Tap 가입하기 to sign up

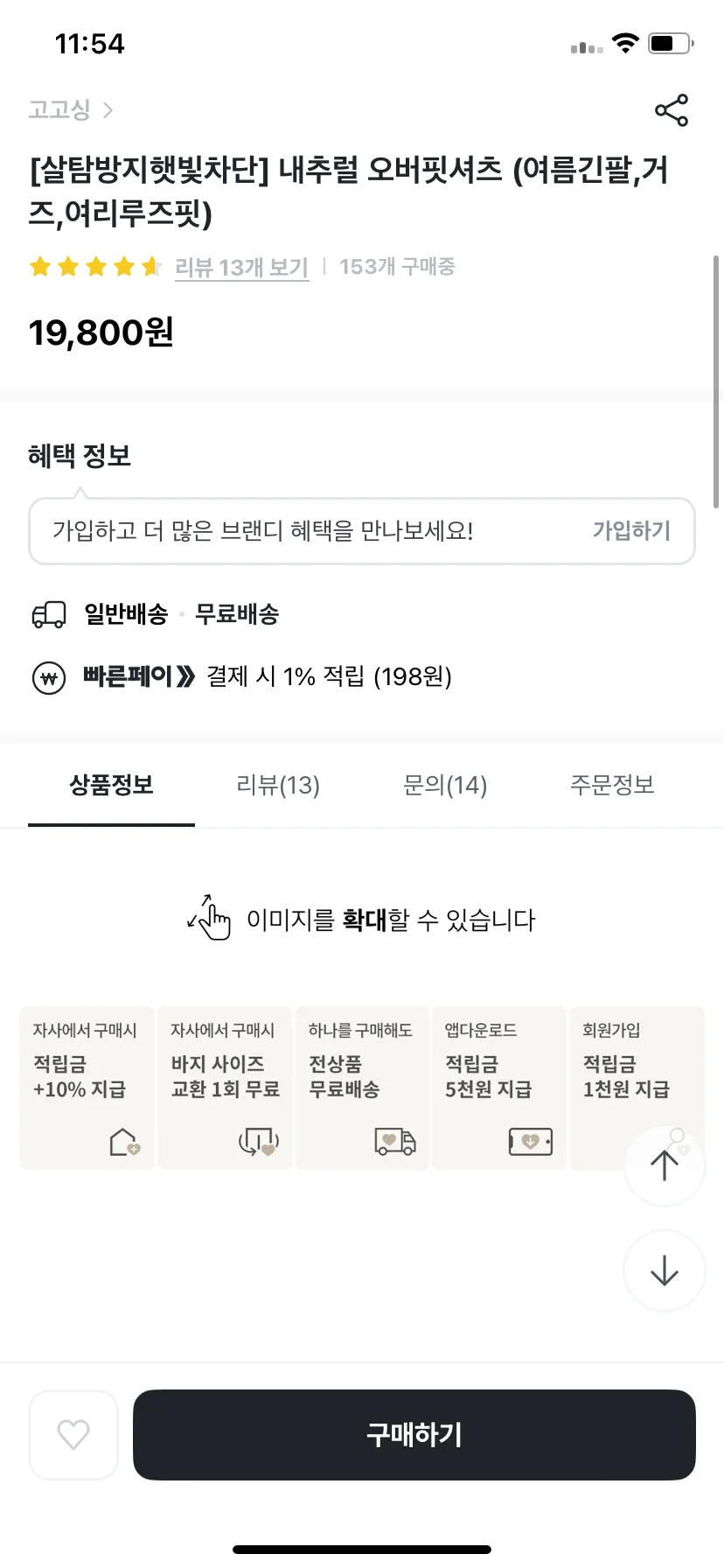coord(631,530)
